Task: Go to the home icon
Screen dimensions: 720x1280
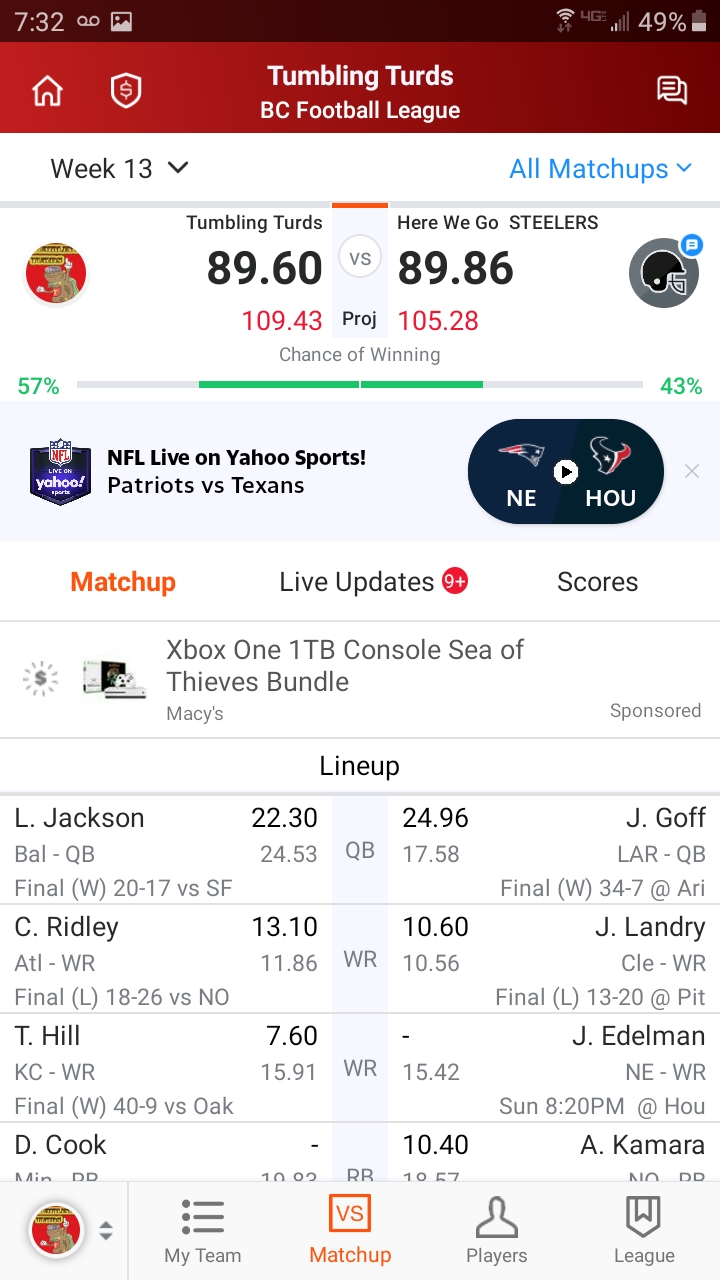Action: 47,91
